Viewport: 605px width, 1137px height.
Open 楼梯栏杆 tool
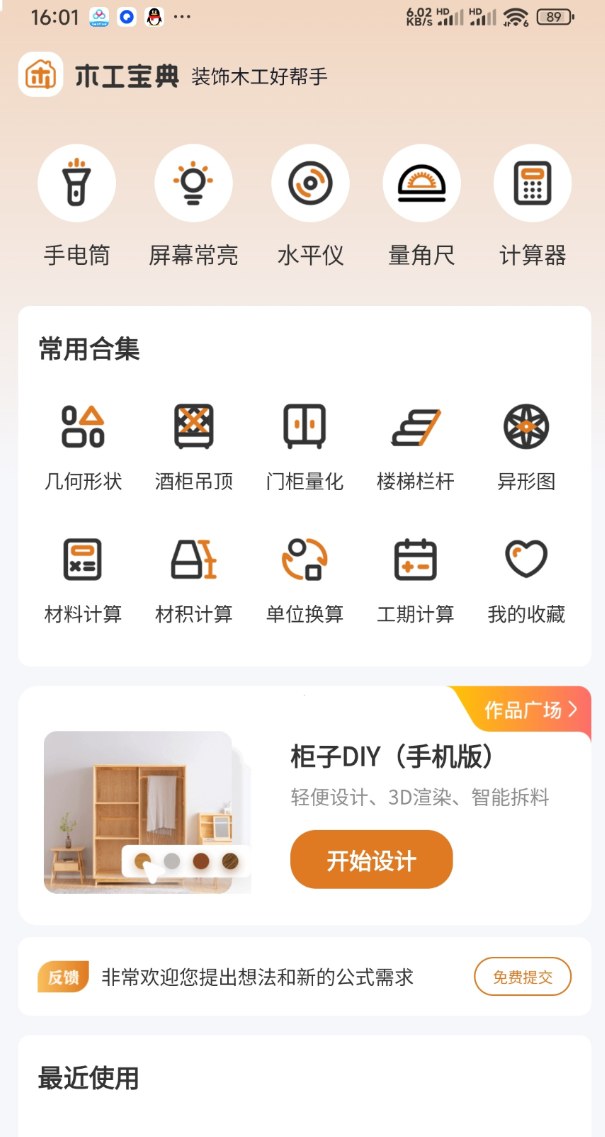pyautogui.click(x=416, y=445)
